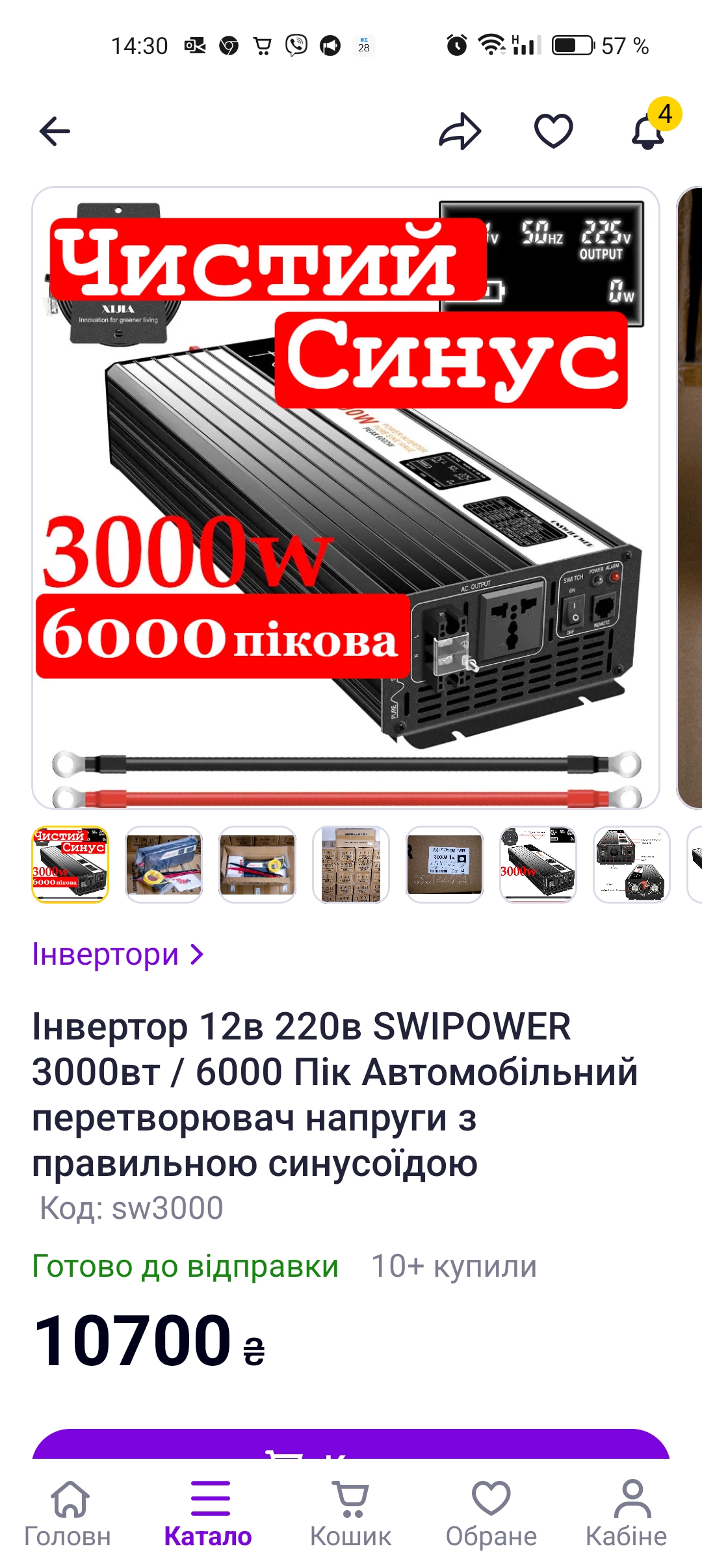Select the second thumbnail with open box
The image size is (702, 1568).
(164, 865)
